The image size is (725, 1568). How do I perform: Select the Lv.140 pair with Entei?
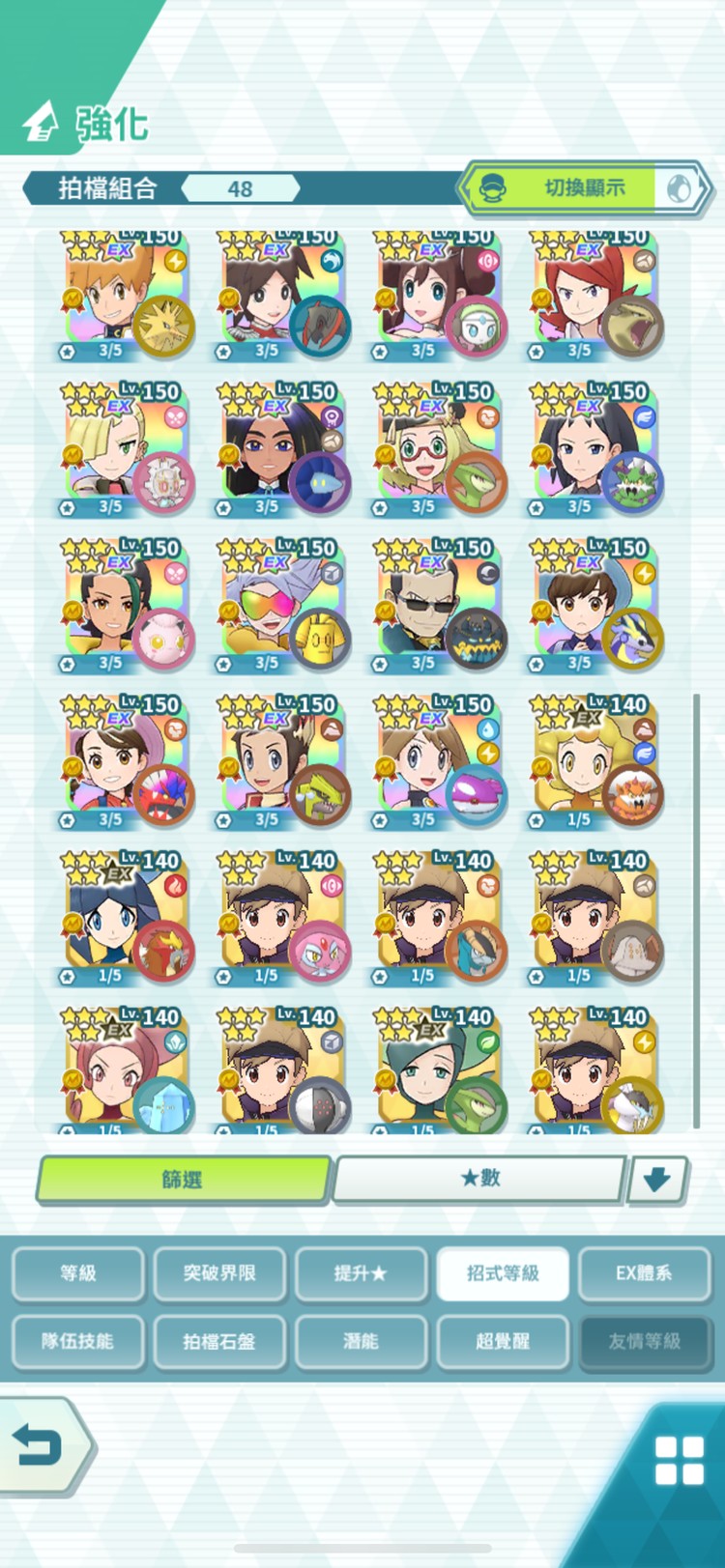pos(126,918)
